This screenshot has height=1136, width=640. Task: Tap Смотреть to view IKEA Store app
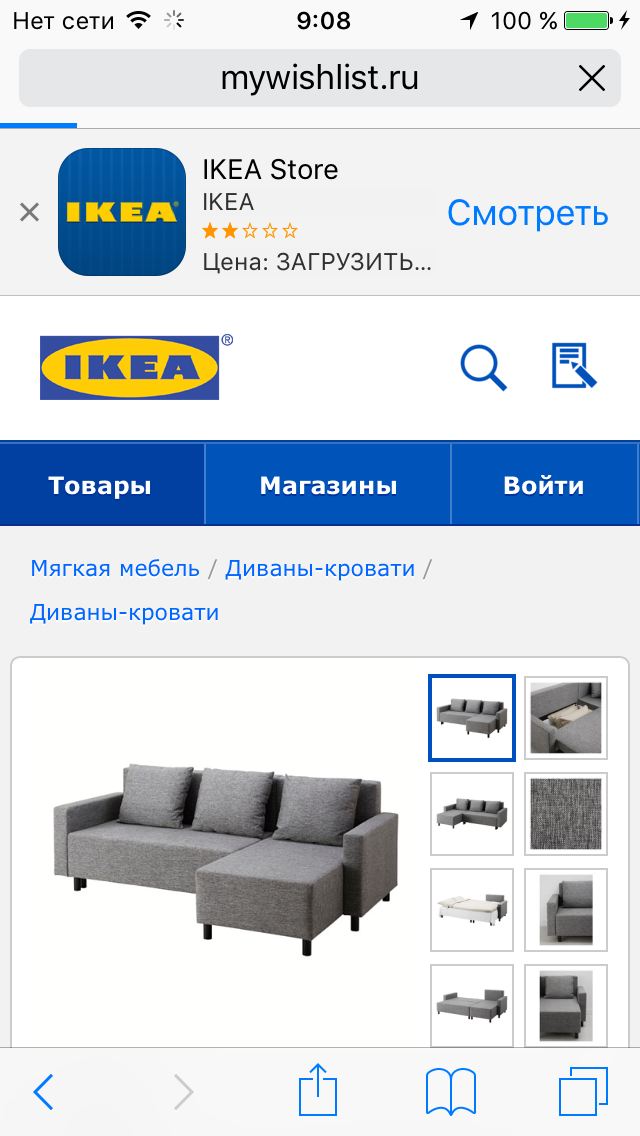(x=528, y=213)
